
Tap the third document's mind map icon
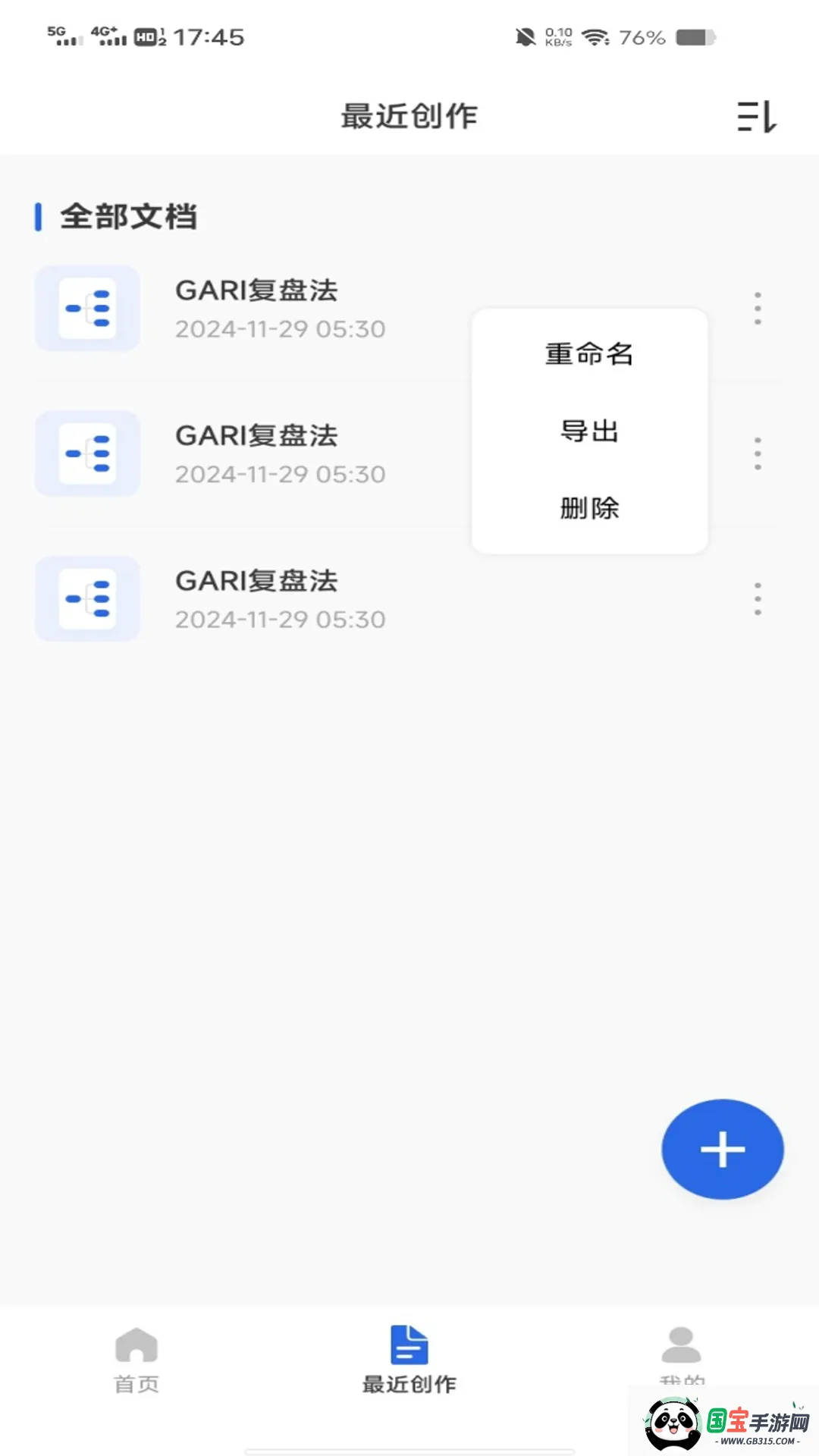(86, 599)
